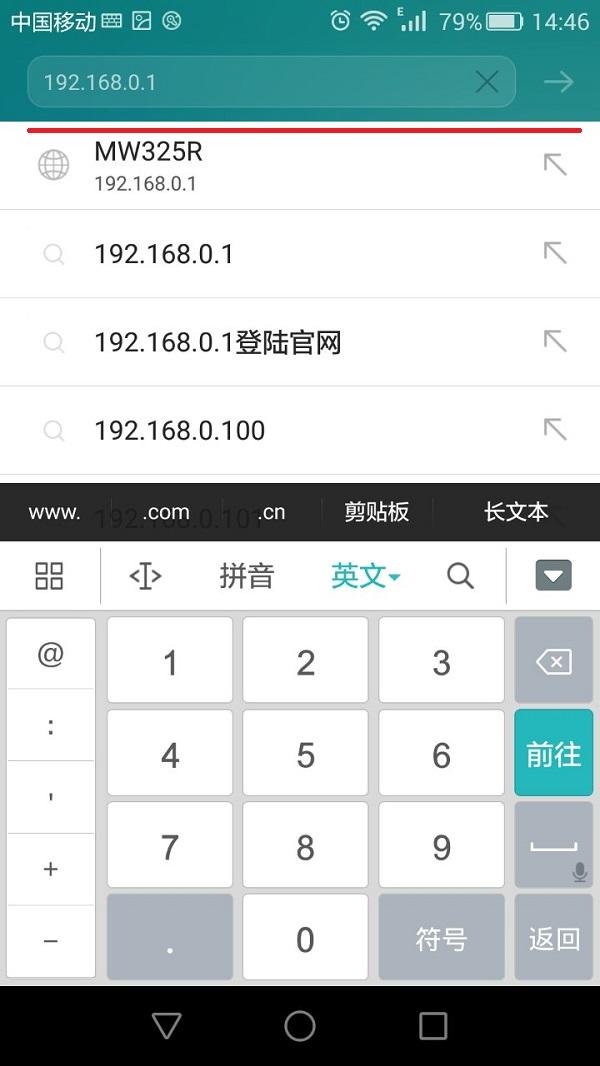Open the 长文本 long text option
This screenshot has height=1066, width=600.
516,512
